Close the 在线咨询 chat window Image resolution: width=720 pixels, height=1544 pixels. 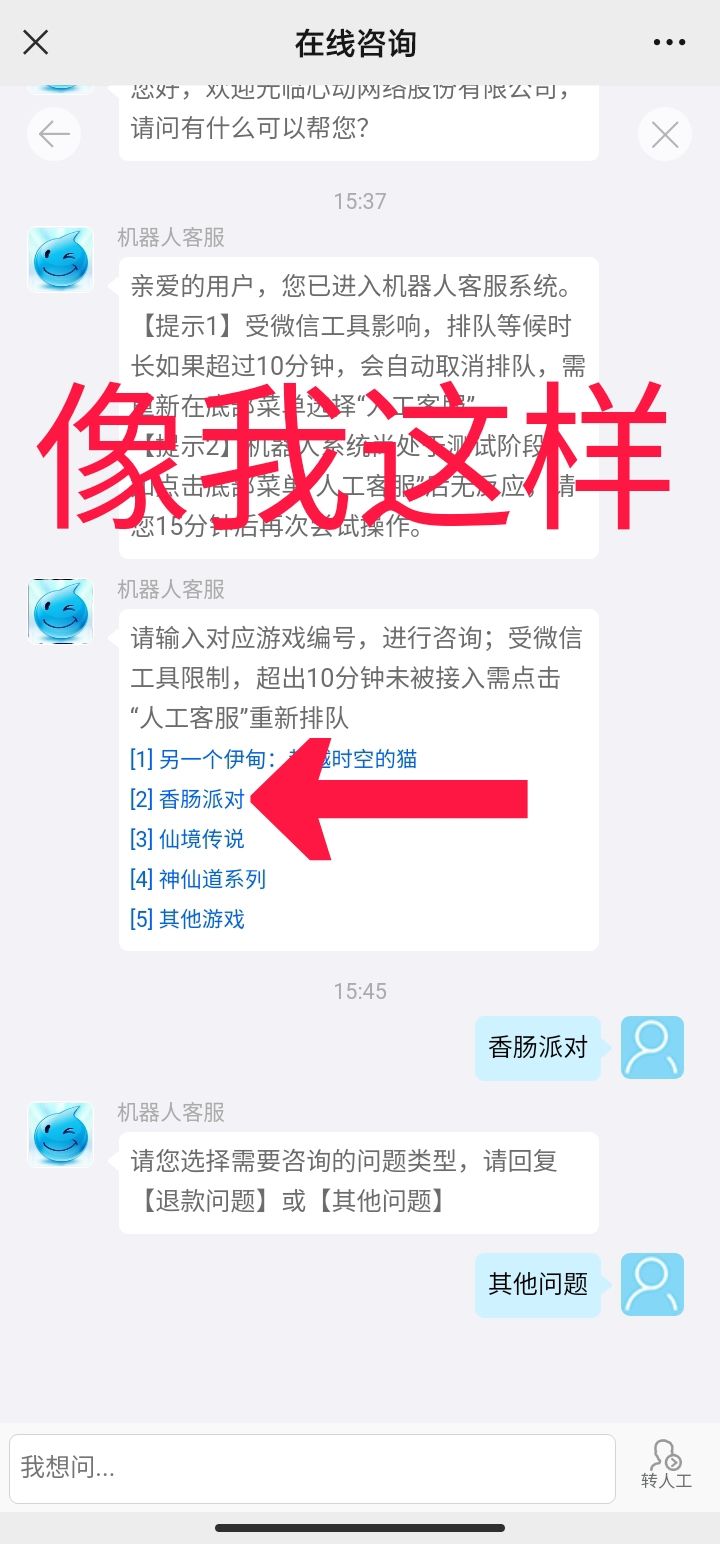coord(36,42)
